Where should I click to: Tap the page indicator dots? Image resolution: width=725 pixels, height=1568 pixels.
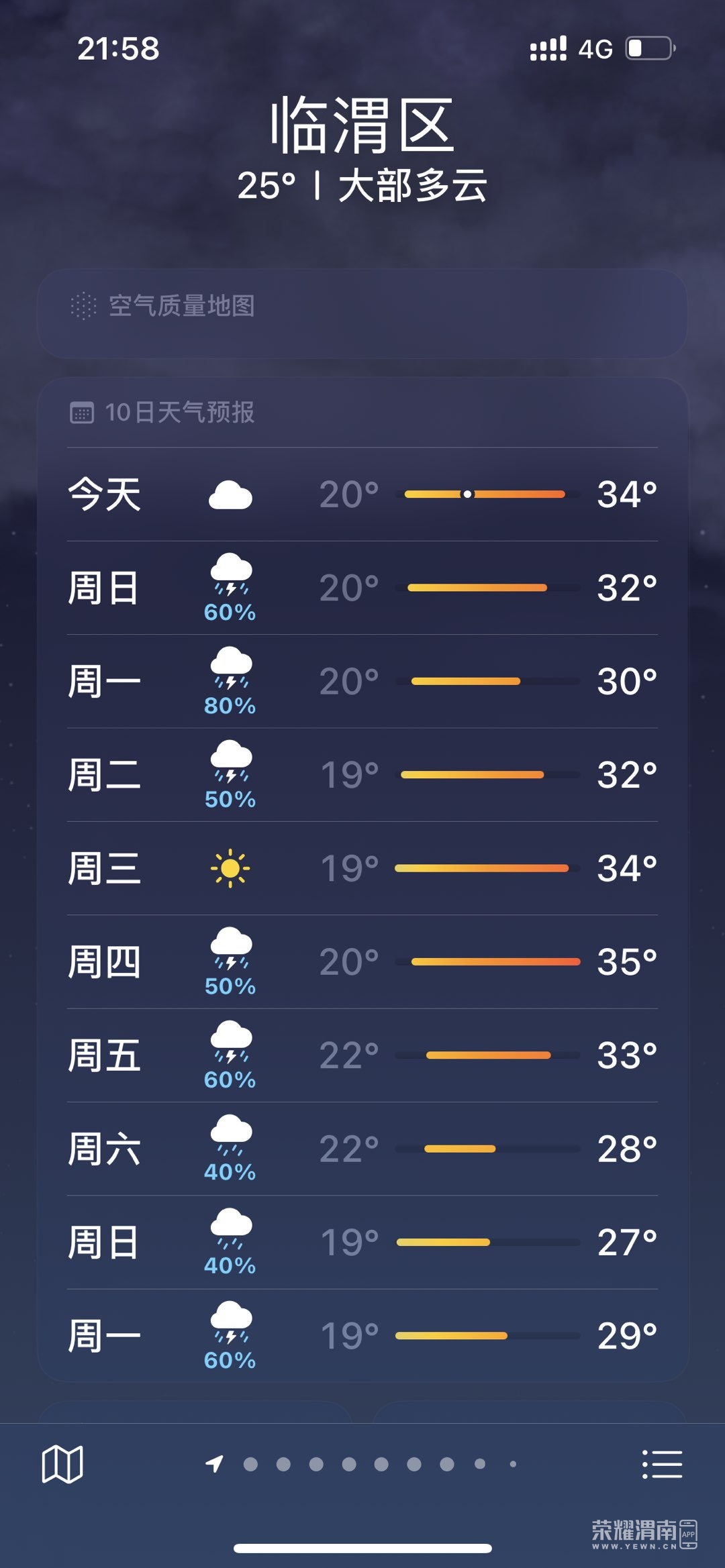pyautogui.click(x=362, y=1464)
